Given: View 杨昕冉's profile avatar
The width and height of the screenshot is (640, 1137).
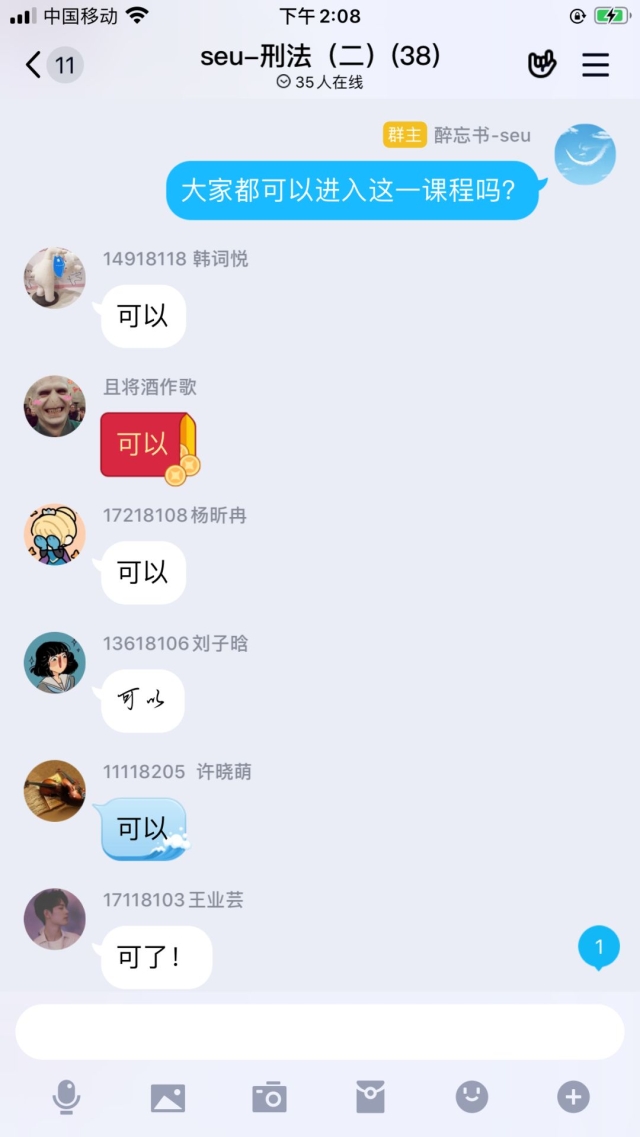Looking at the screenshot, I should [x=55, y=534].
